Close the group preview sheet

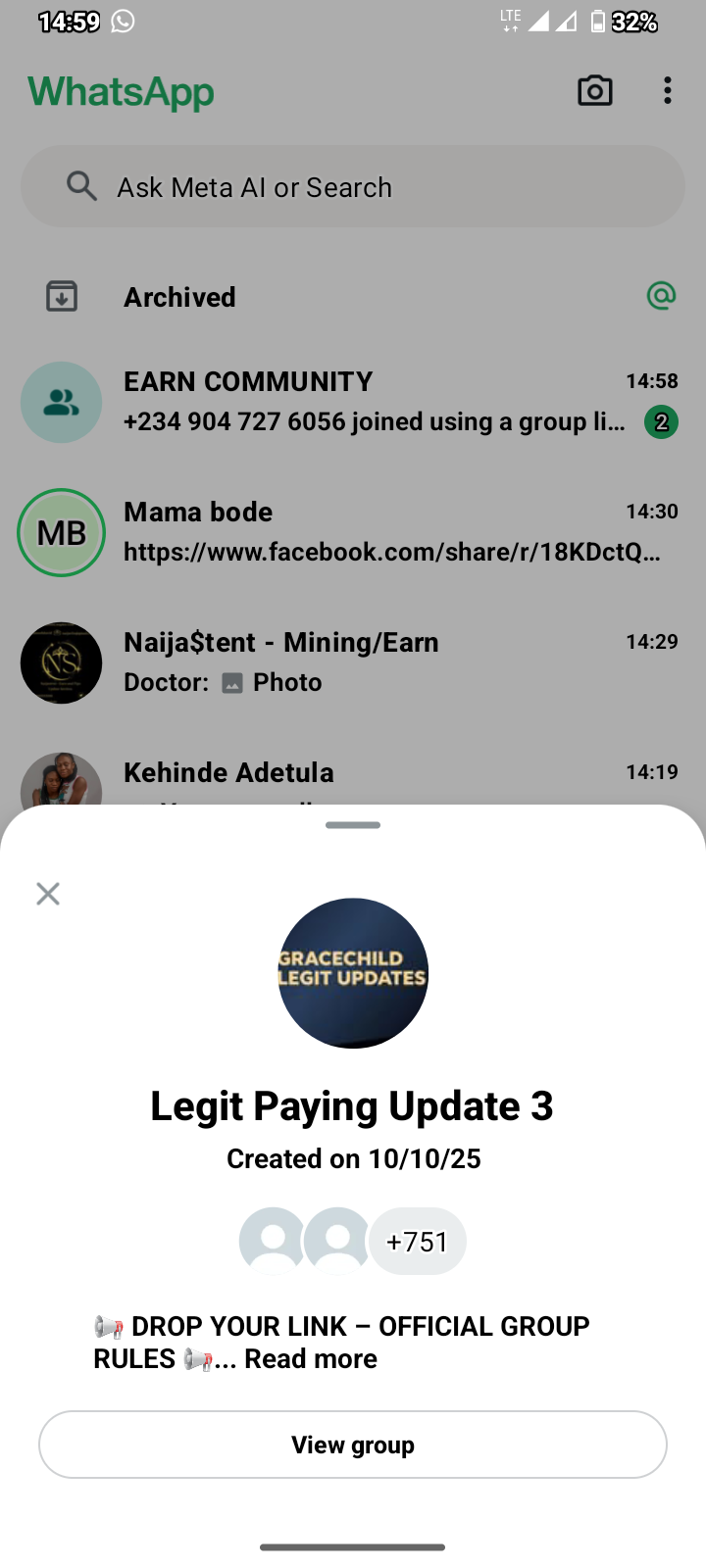pyautogui.click(x=48, y=893)
